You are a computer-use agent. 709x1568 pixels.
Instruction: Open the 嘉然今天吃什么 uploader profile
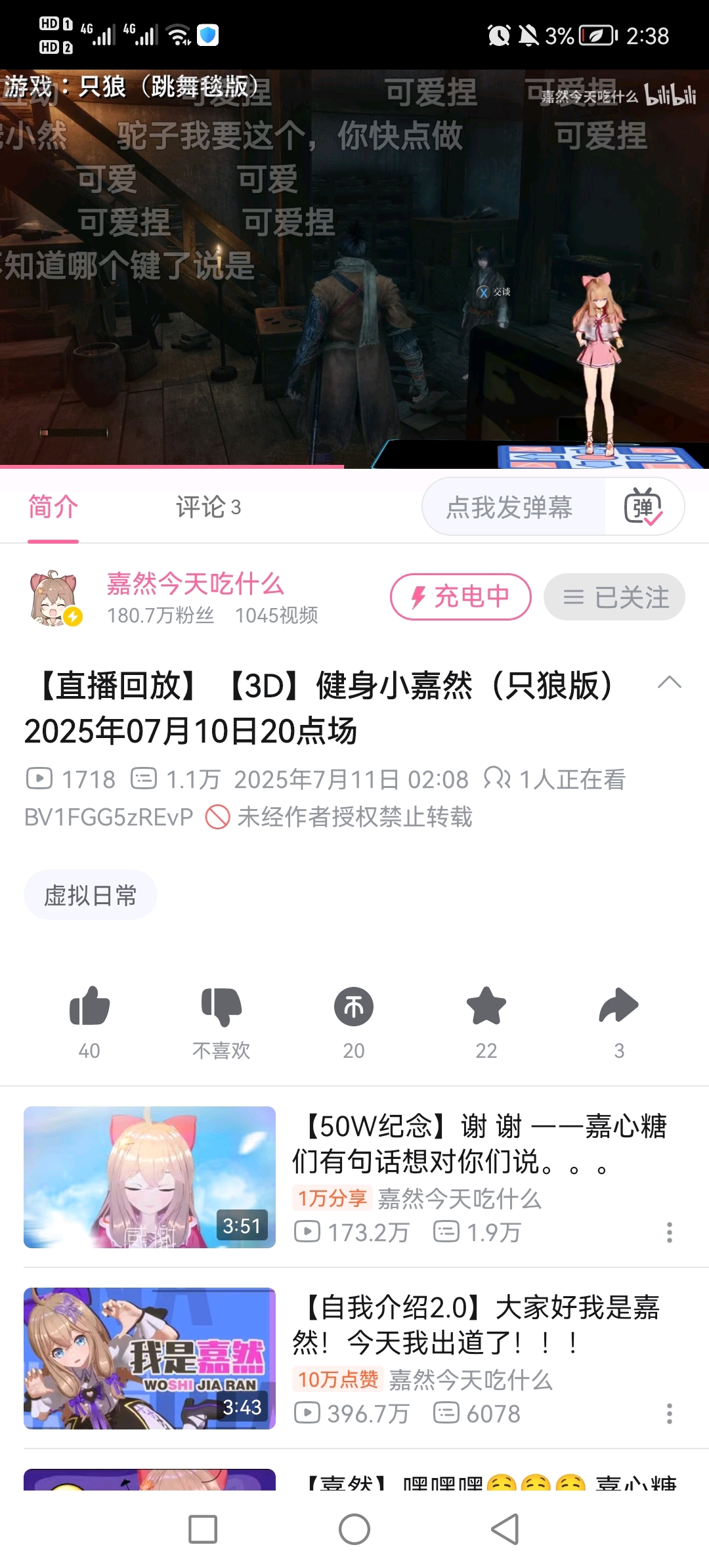pyautogui.click(x=194, y=584)
